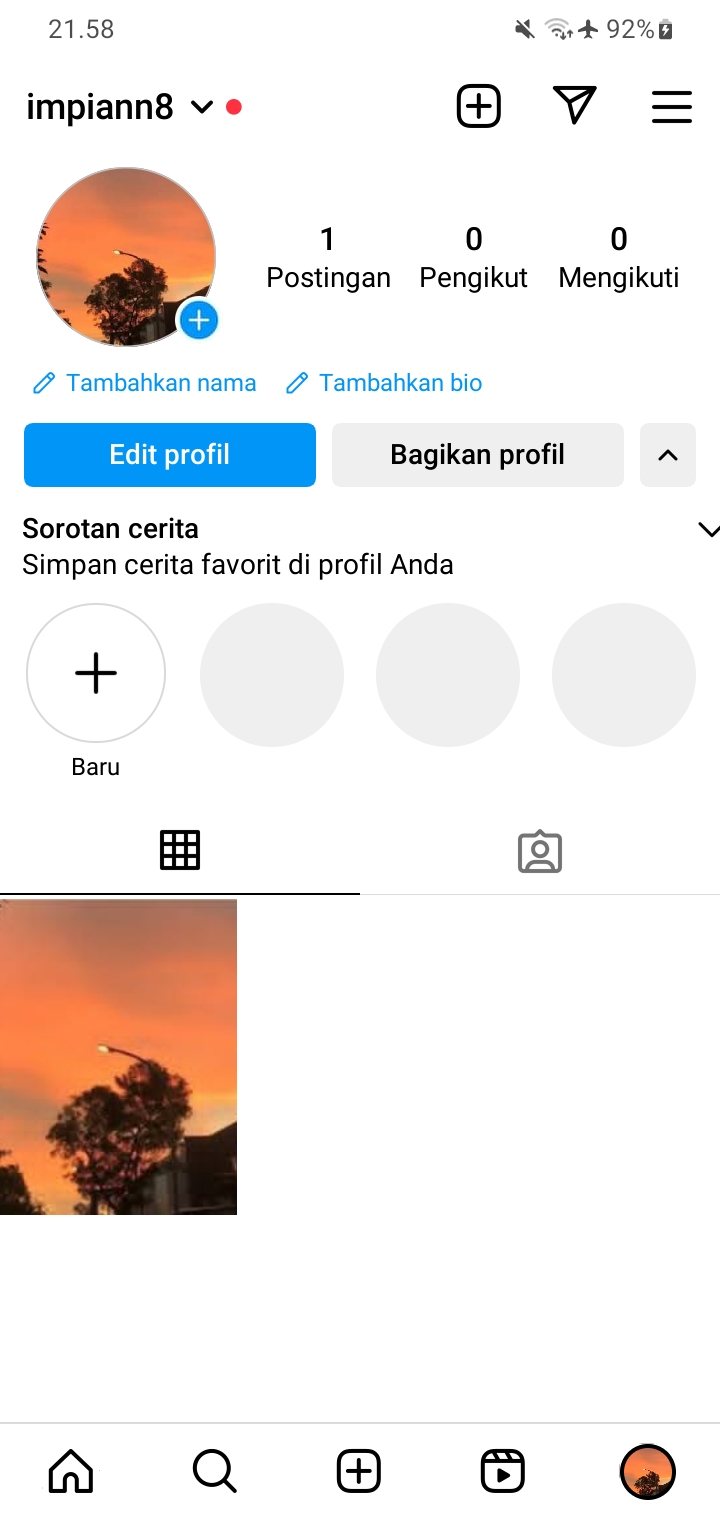This screenshot has width=720, height=1520.
Task: Tap the Edit profil button
Action: click(x=170, y=455)
